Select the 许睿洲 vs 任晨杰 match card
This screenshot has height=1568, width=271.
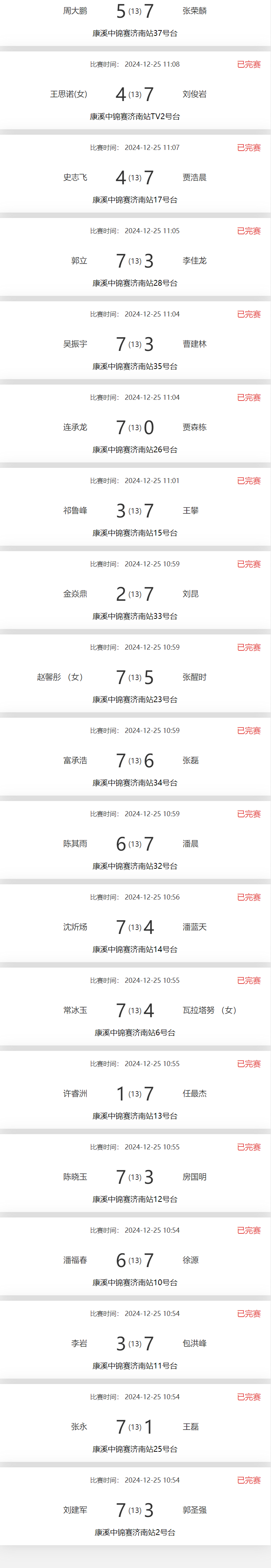(135, 1094)
